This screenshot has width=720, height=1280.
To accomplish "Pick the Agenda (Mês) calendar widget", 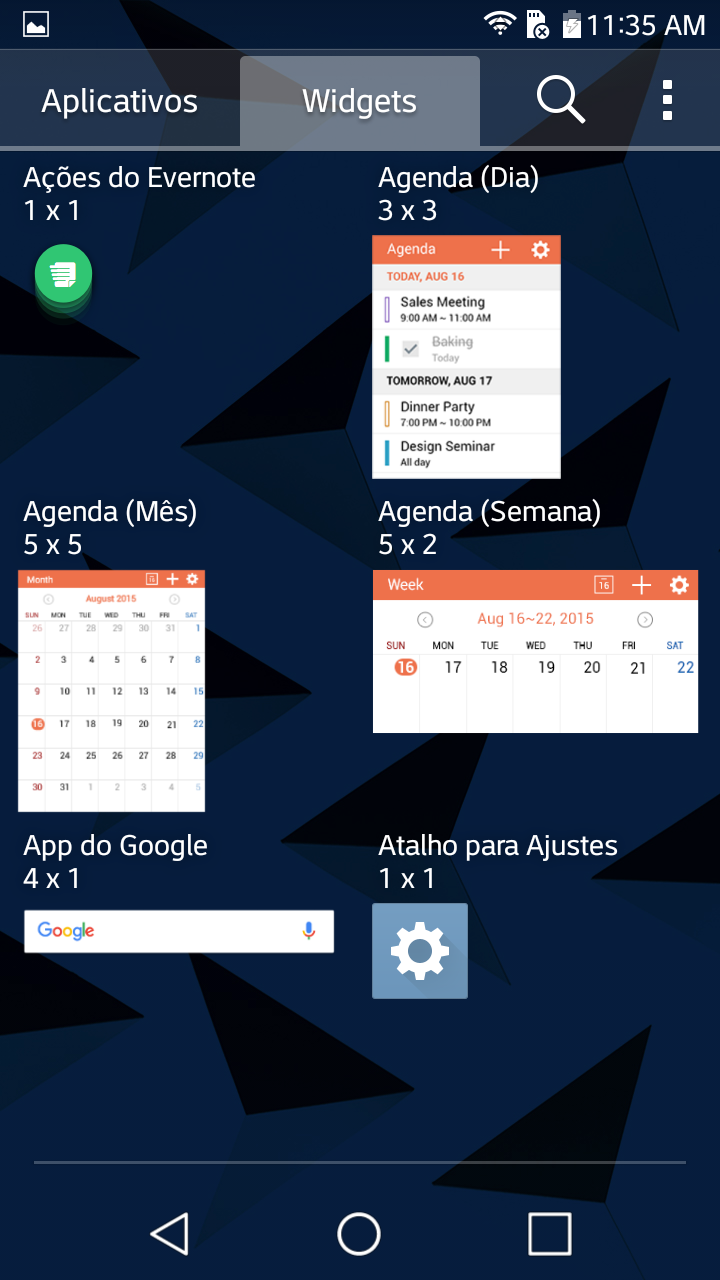I will click(112, 691).
